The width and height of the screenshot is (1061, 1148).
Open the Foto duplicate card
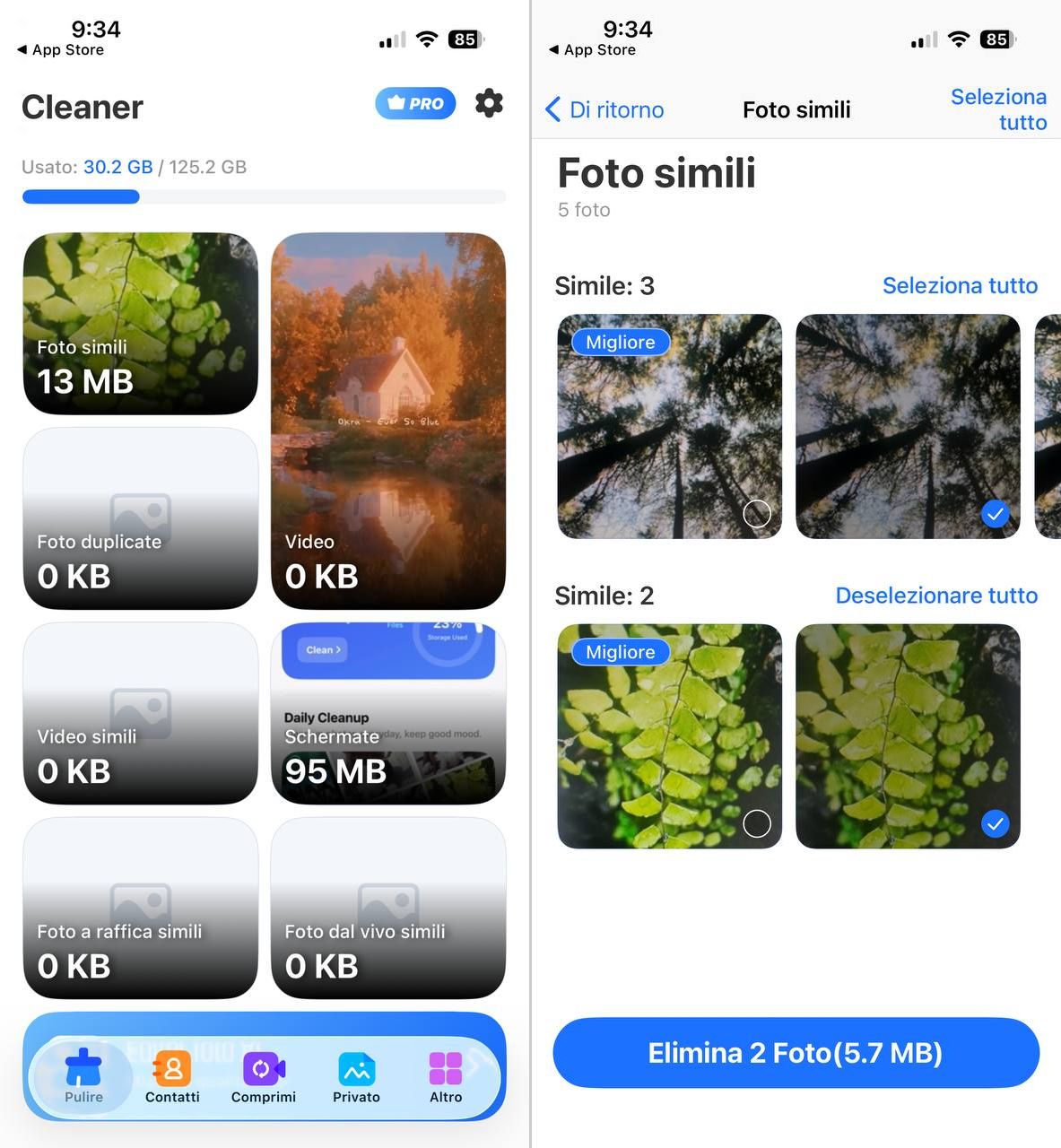pyautogui.click(x=140, y=518)
